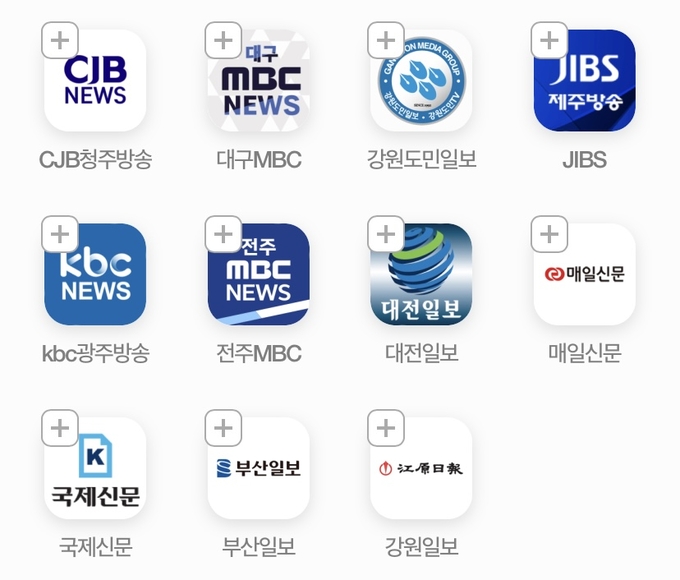Open the 대구MBC news tile
The width and height of the screenshot is (680, 580).
click(x=259, y=82)
